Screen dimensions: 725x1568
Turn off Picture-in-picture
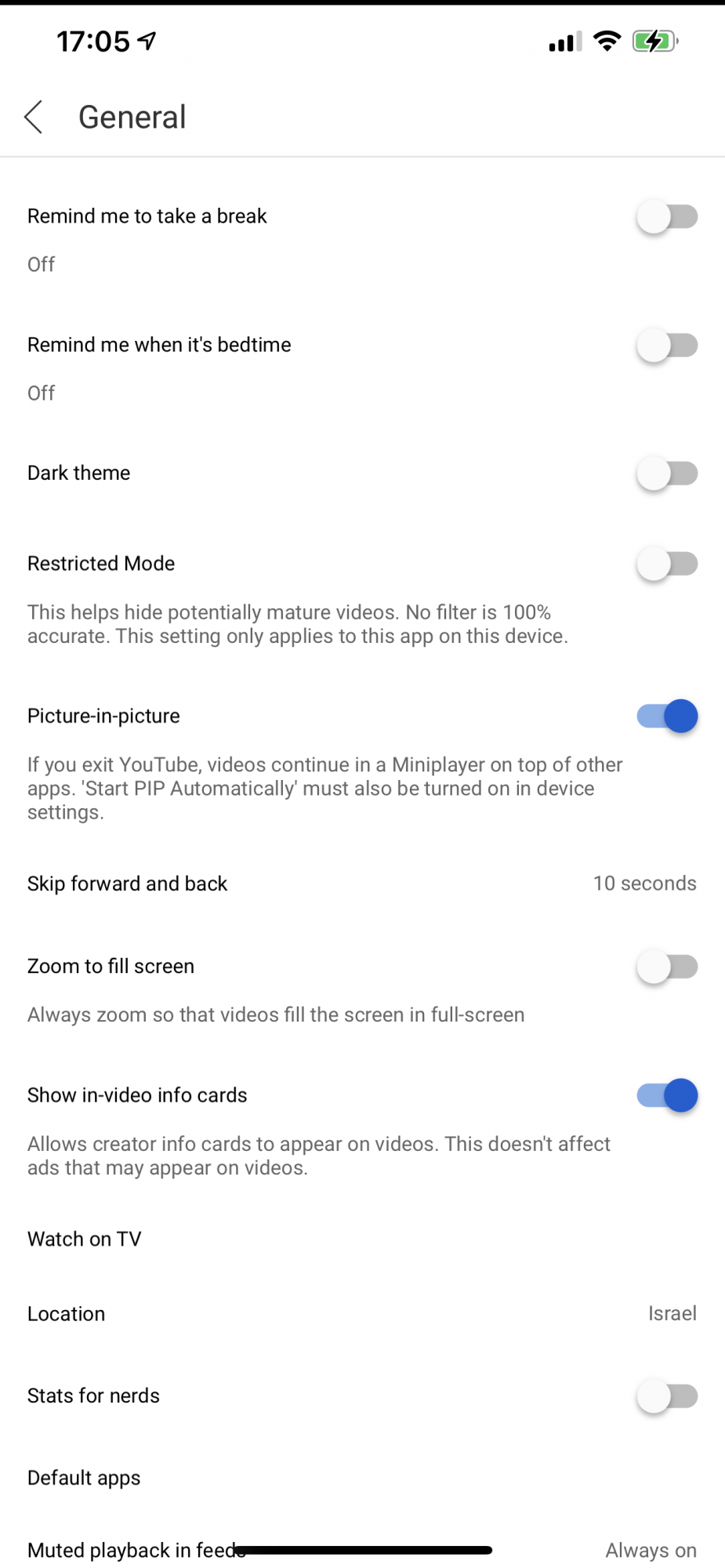667,716
